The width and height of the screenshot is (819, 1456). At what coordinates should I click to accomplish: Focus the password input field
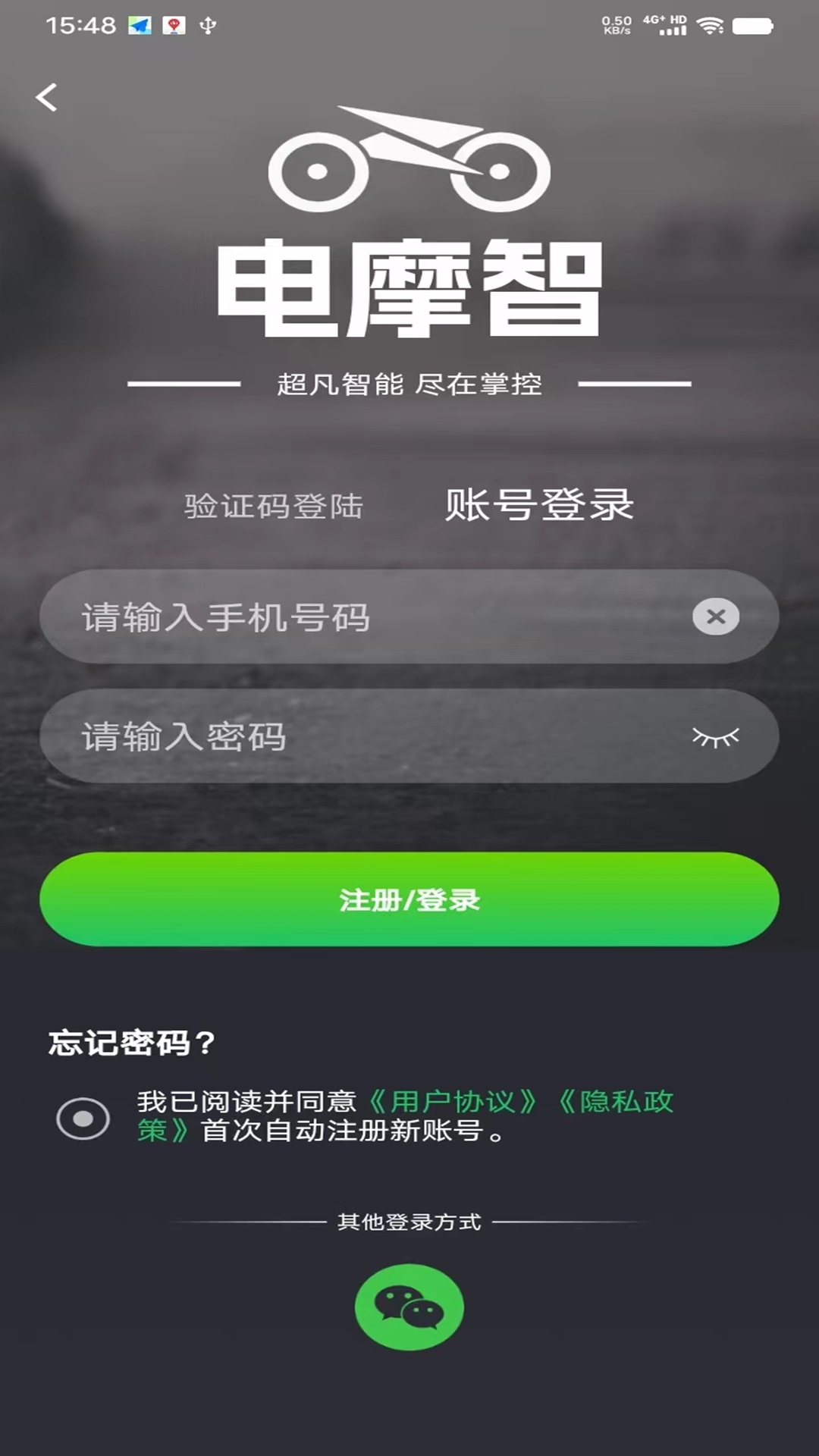364,736
